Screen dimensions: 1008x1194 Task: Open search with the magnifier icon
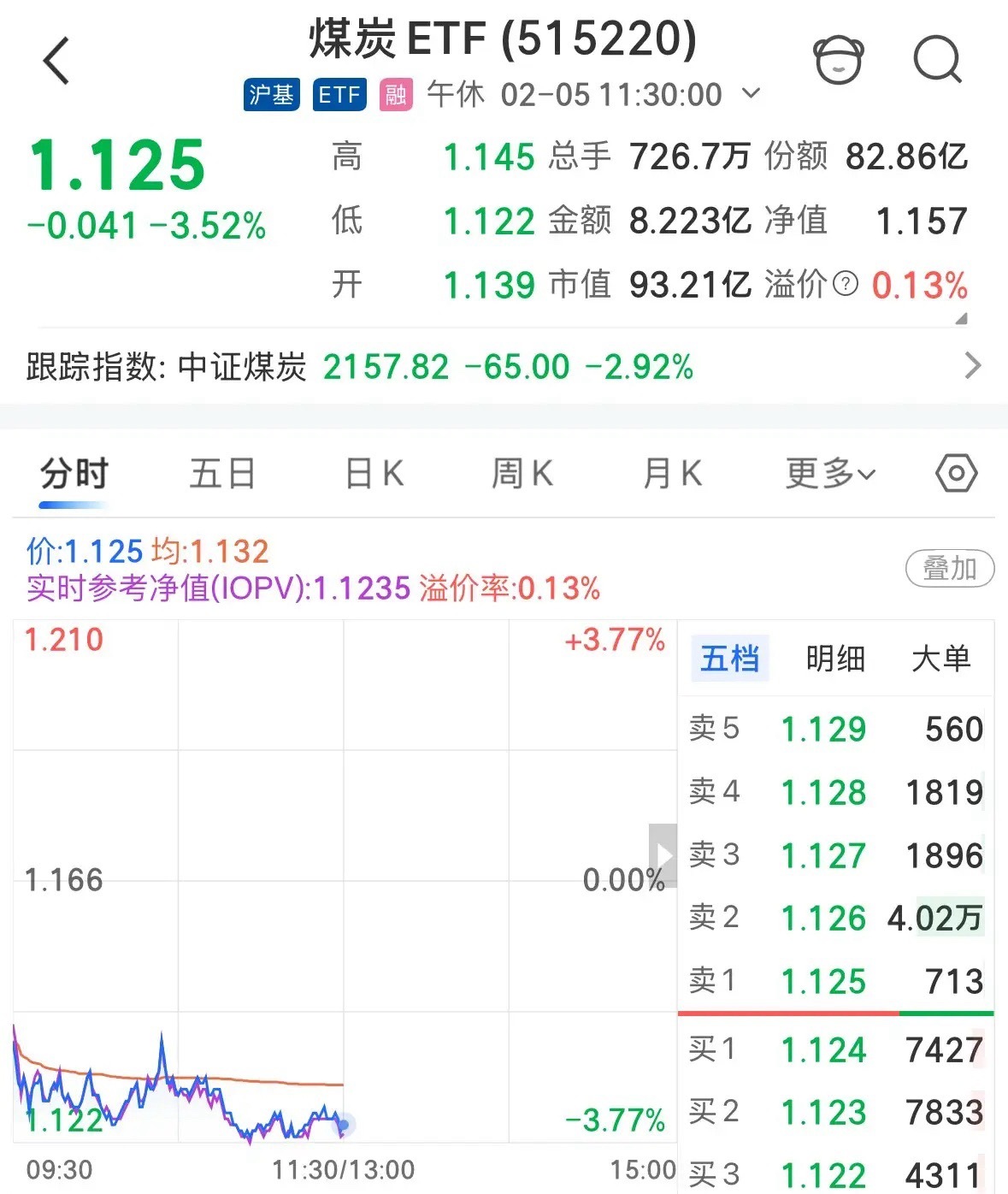939,58
